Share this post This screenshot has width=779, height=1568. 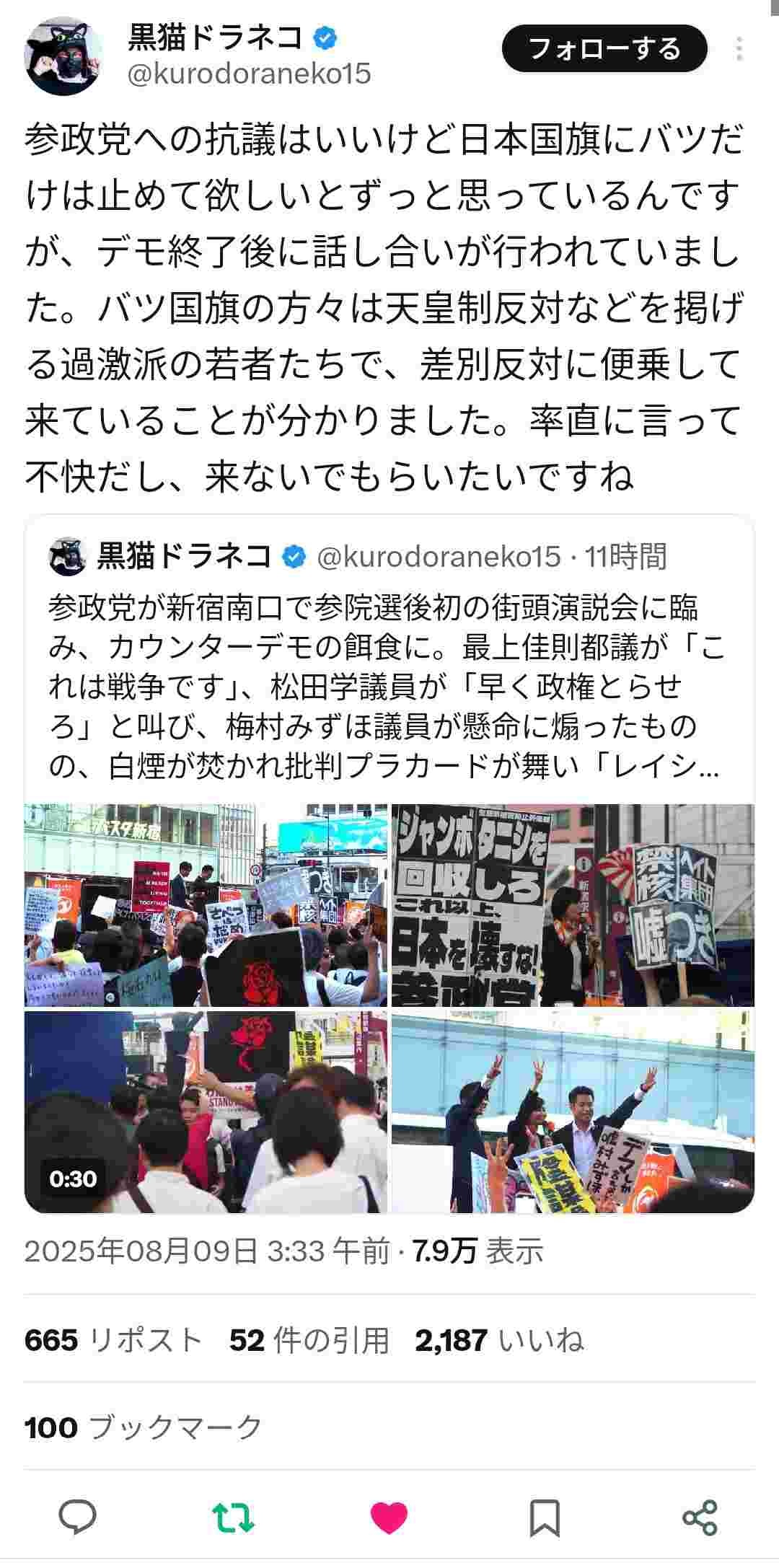[x=700, y=1517]
